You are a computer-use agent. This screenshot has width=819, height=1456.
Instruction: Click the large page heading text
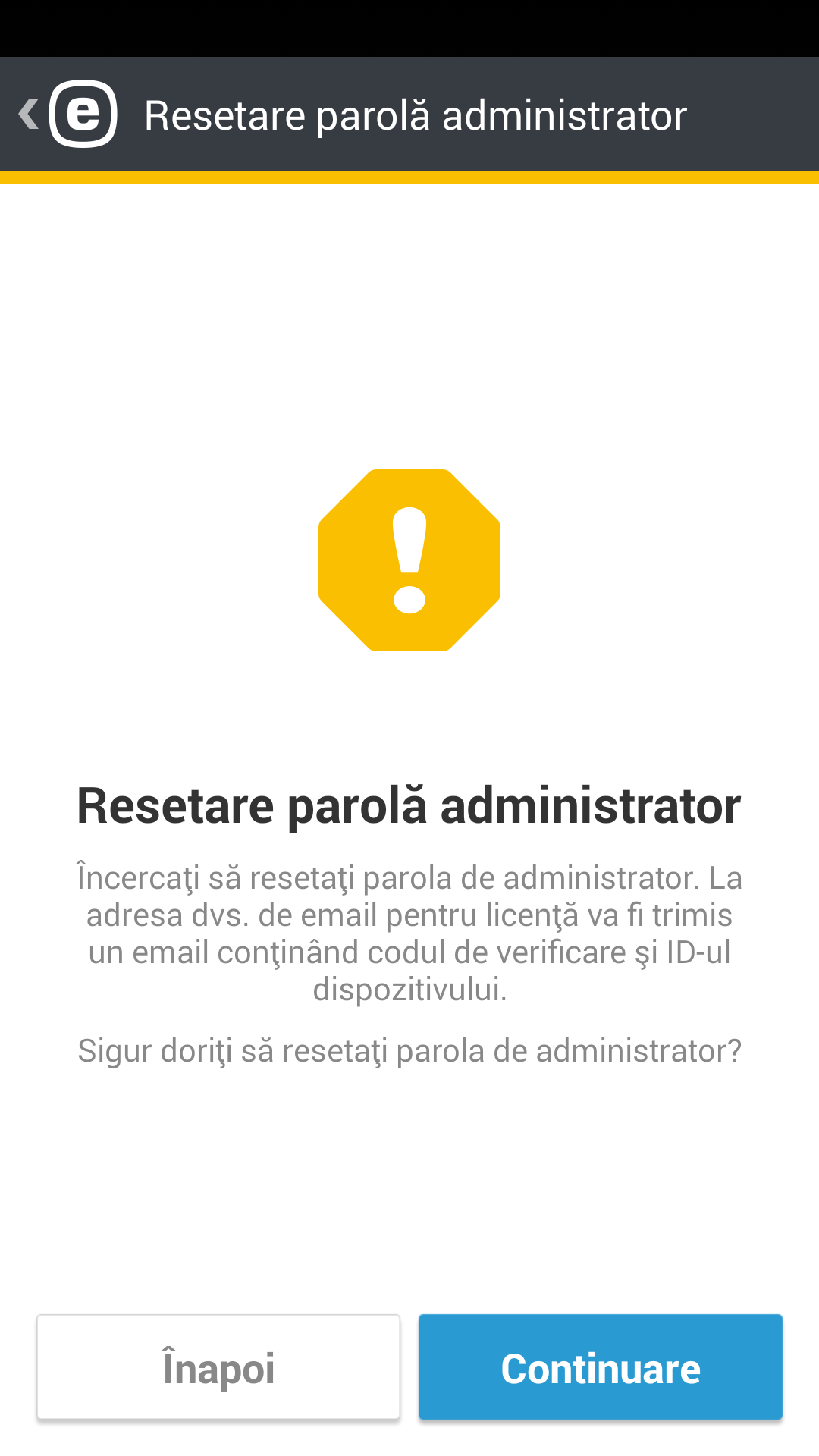[409, 806]
